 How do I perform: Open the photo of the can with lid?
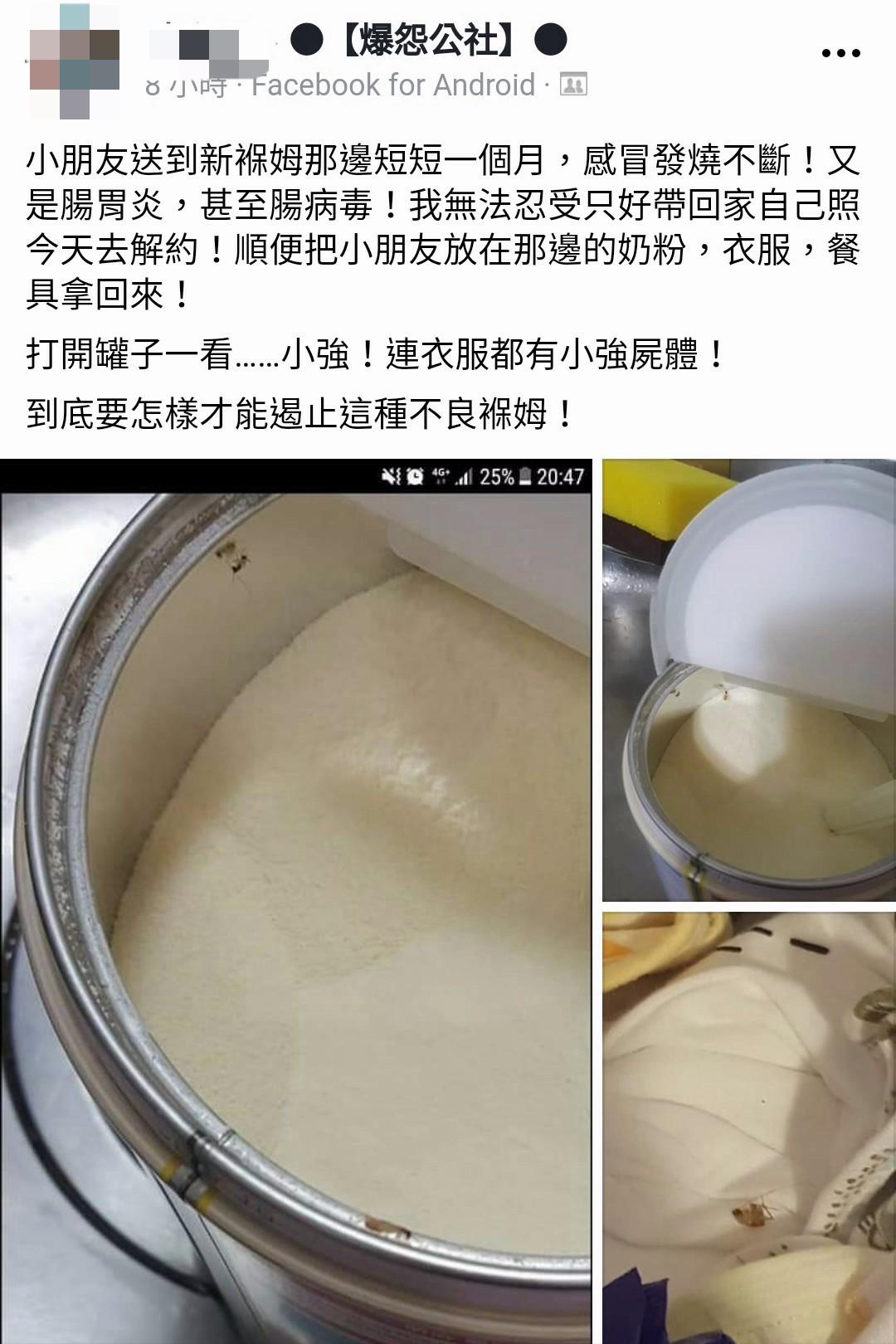click(748, 680)
